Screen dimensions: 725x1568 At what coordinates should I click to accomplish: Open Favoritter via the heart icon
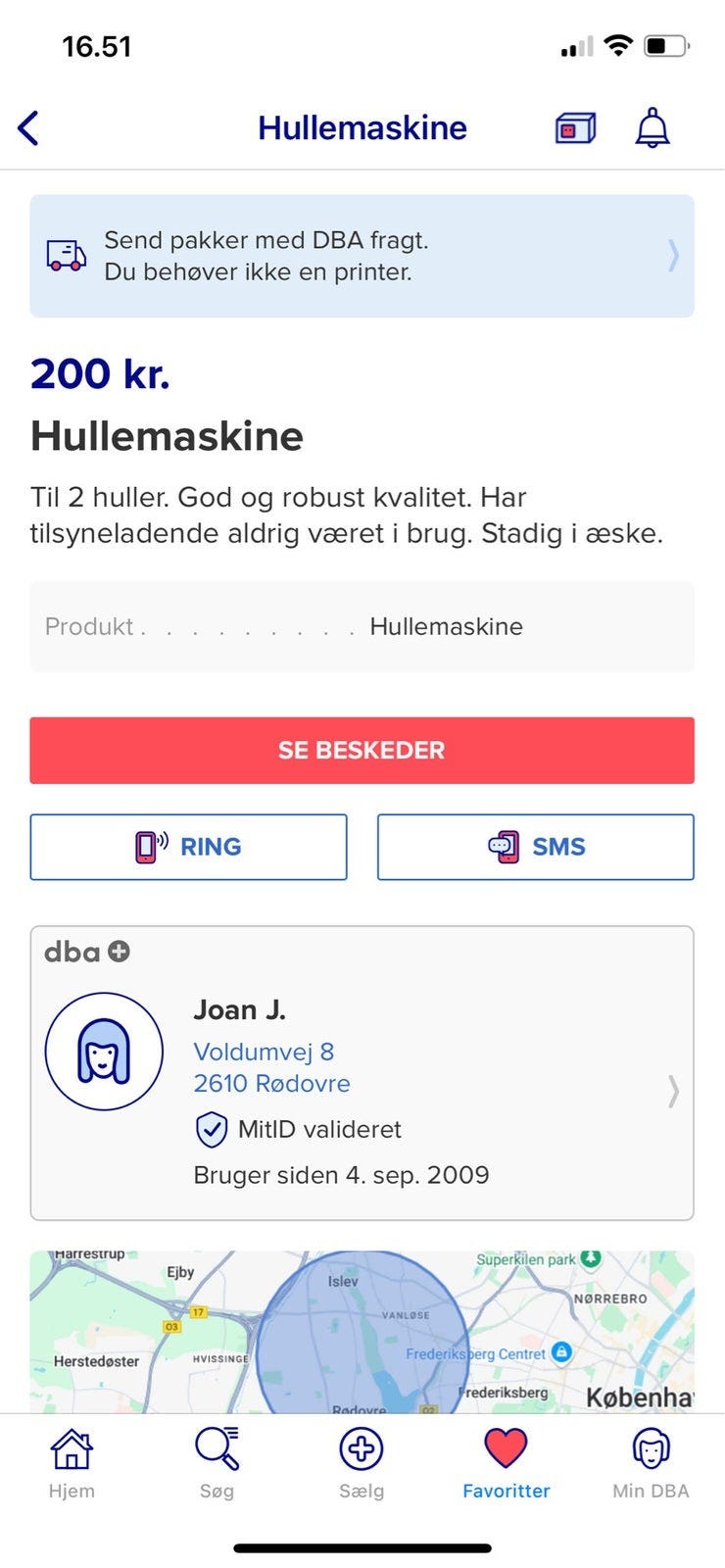(x=506, y=1445)
